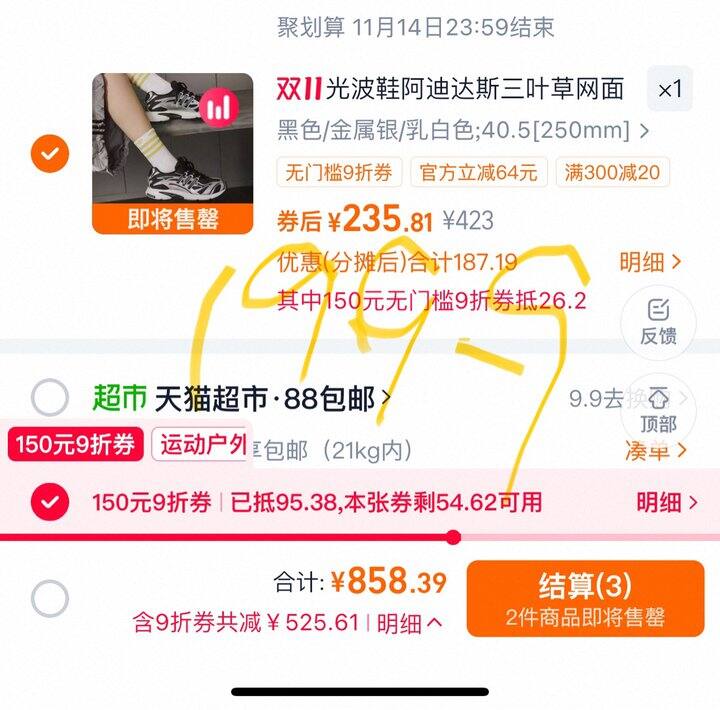Uncheck the 150元9折券 coupon checkbox
720x710 pixels.
click(x=49, y=501)
